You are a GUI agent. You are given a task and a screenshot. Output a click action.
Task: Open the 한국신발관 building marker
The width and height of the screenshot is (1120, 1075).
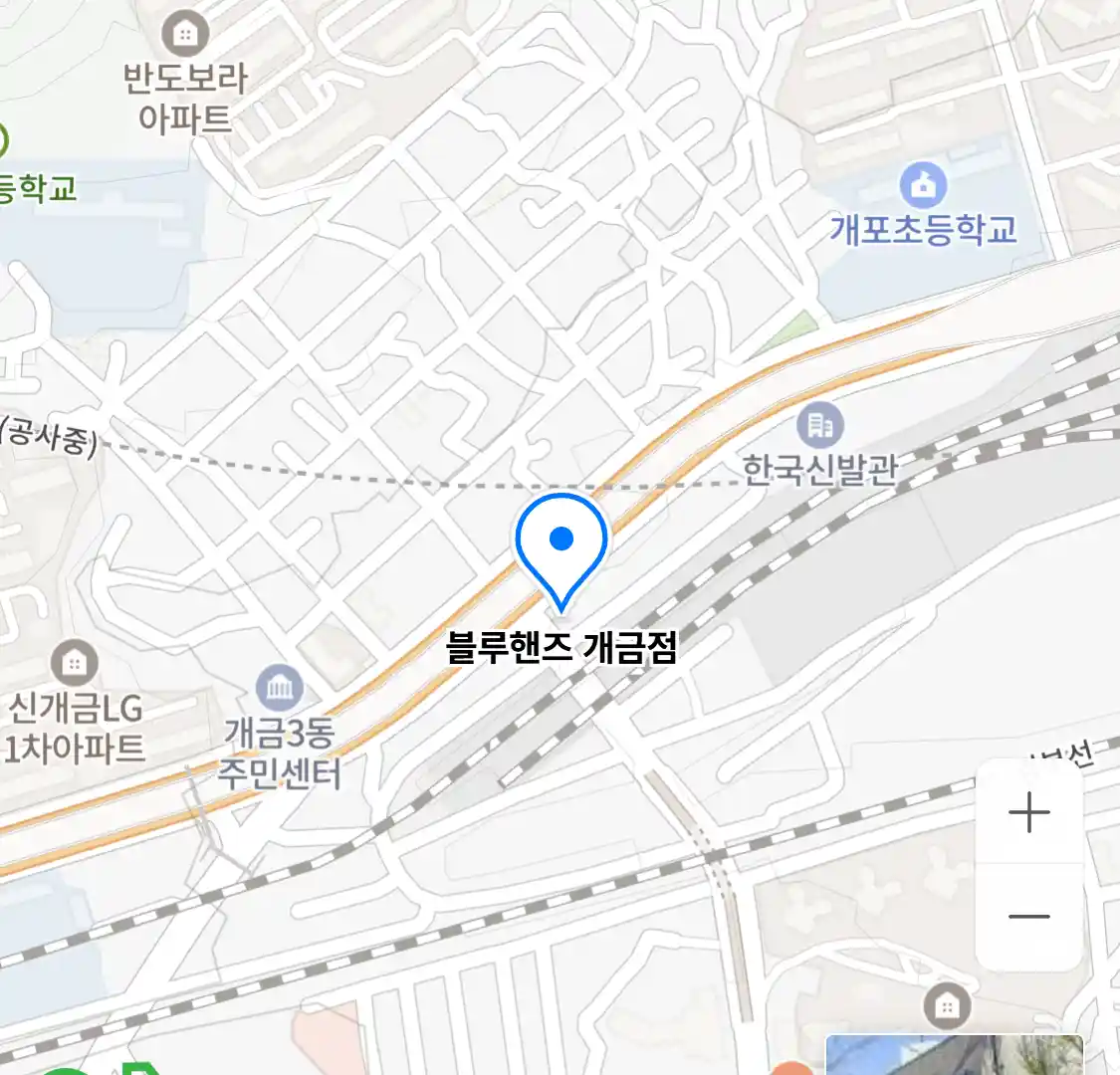tap(820, 427)
